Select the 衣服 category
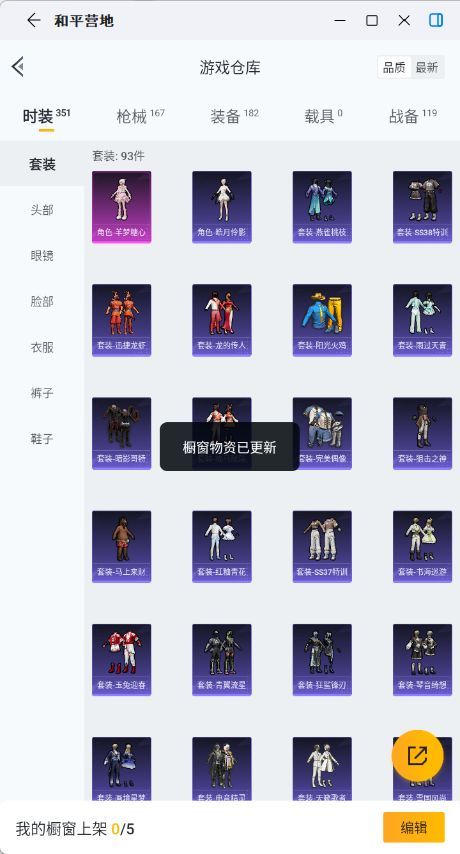460x854 pixels. click(x=42, y=347)
